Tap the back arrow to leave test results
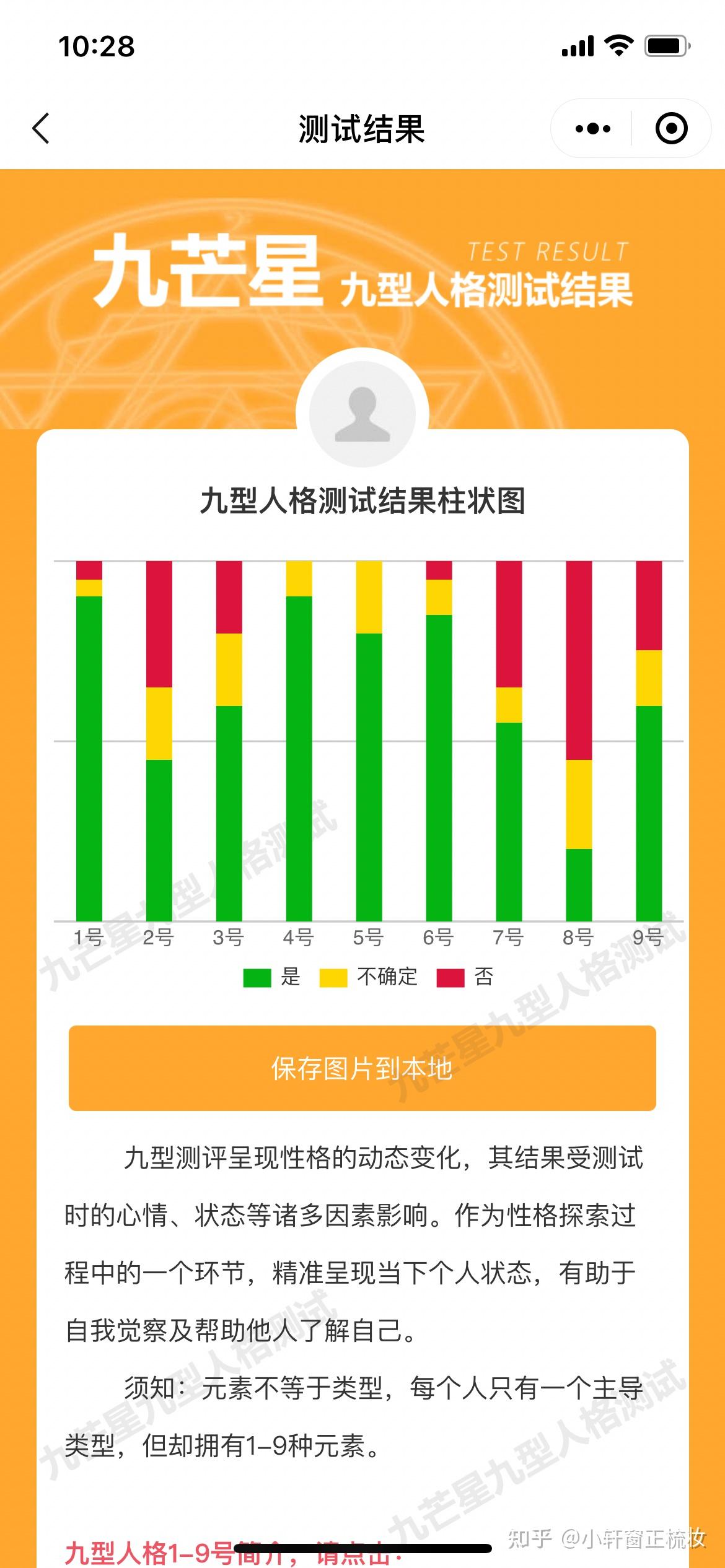The height and width of the screenshot is (1568, 725). (x=40, y=128)
